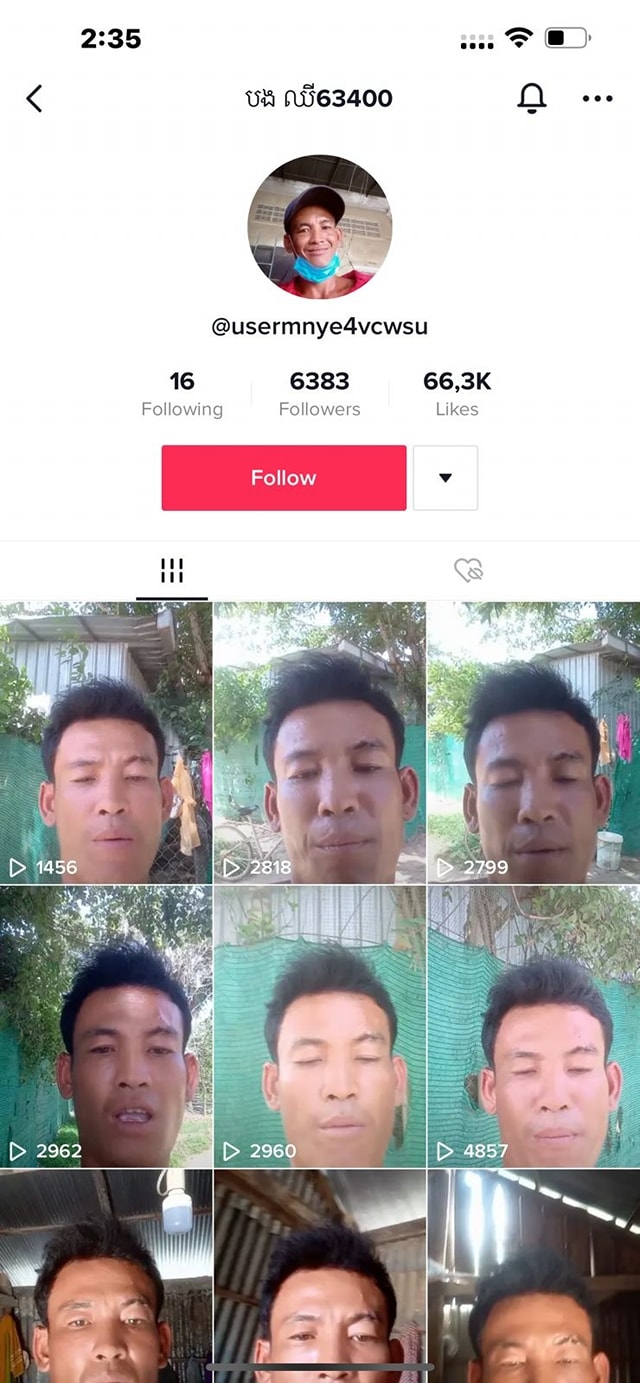Image resolution: width=640 pixels, height=1383 pixels.
Task: Open the notifications bell
Action: (x=531, y=98)
